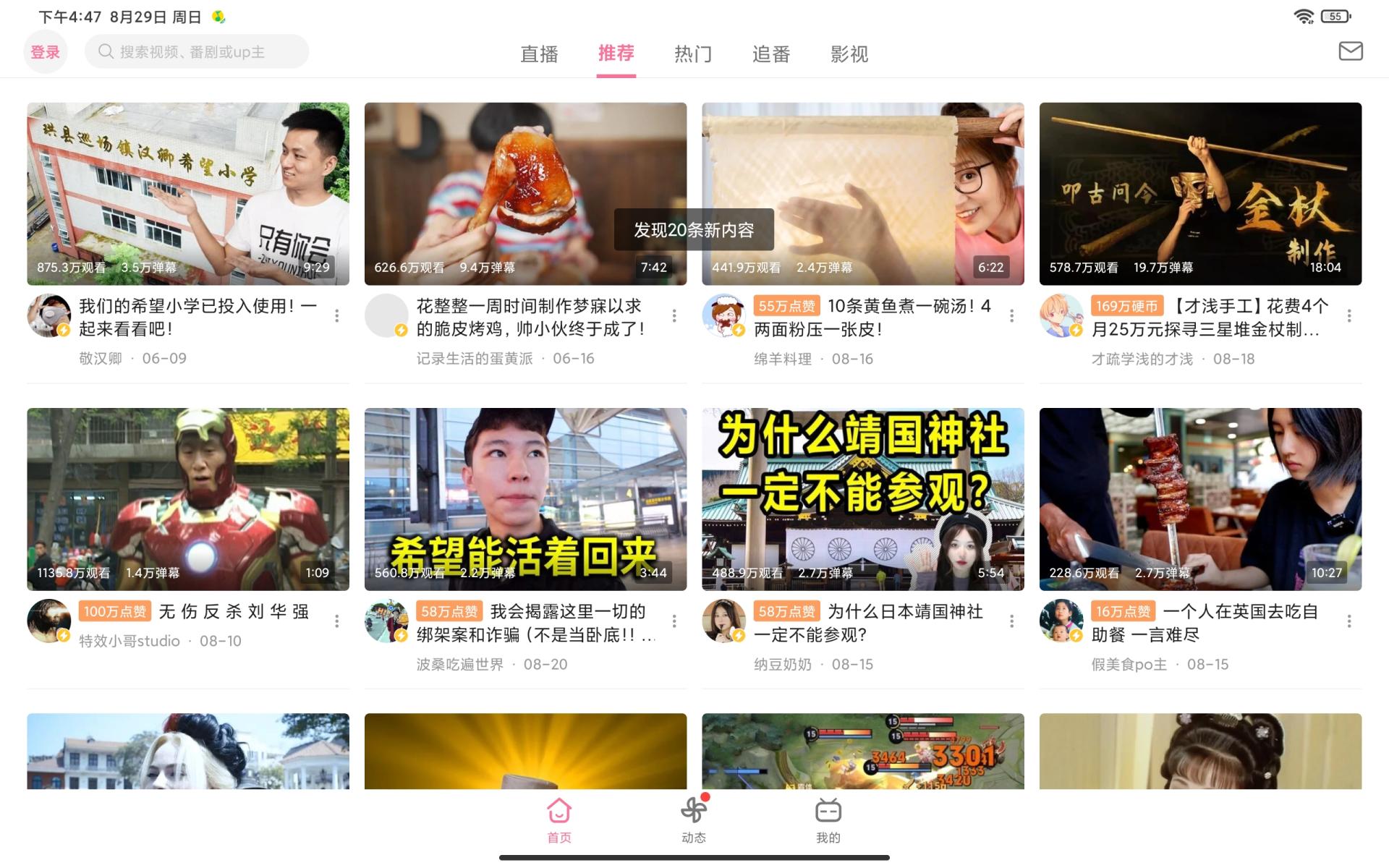Switch to the 热门 tab
Viewport: 1389px width, 868px height.
[x=692, y=54]
